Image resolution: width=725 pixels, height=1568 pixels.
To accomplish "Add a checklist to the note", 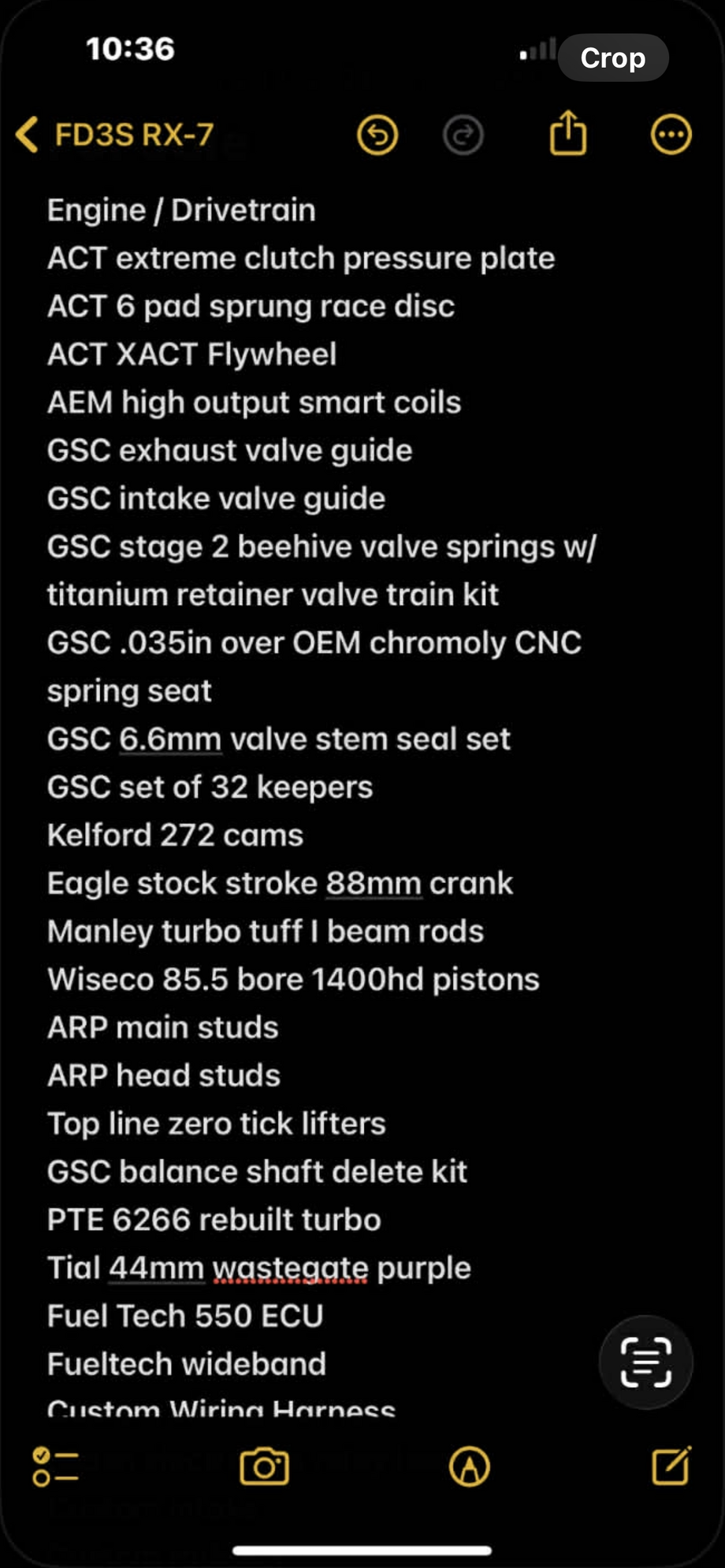I will coord(55,1466).
